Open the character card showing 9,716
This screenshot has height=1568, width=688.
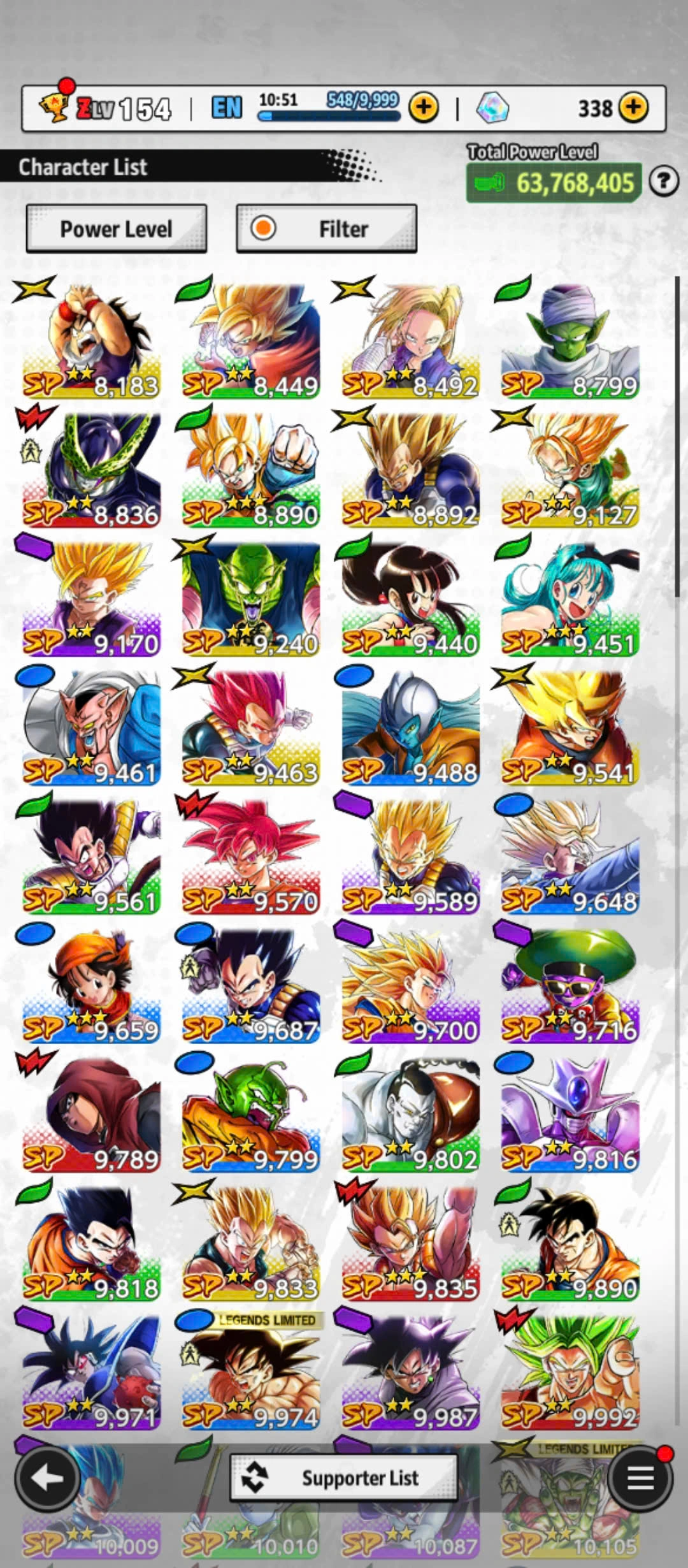(x=570, y=985)
